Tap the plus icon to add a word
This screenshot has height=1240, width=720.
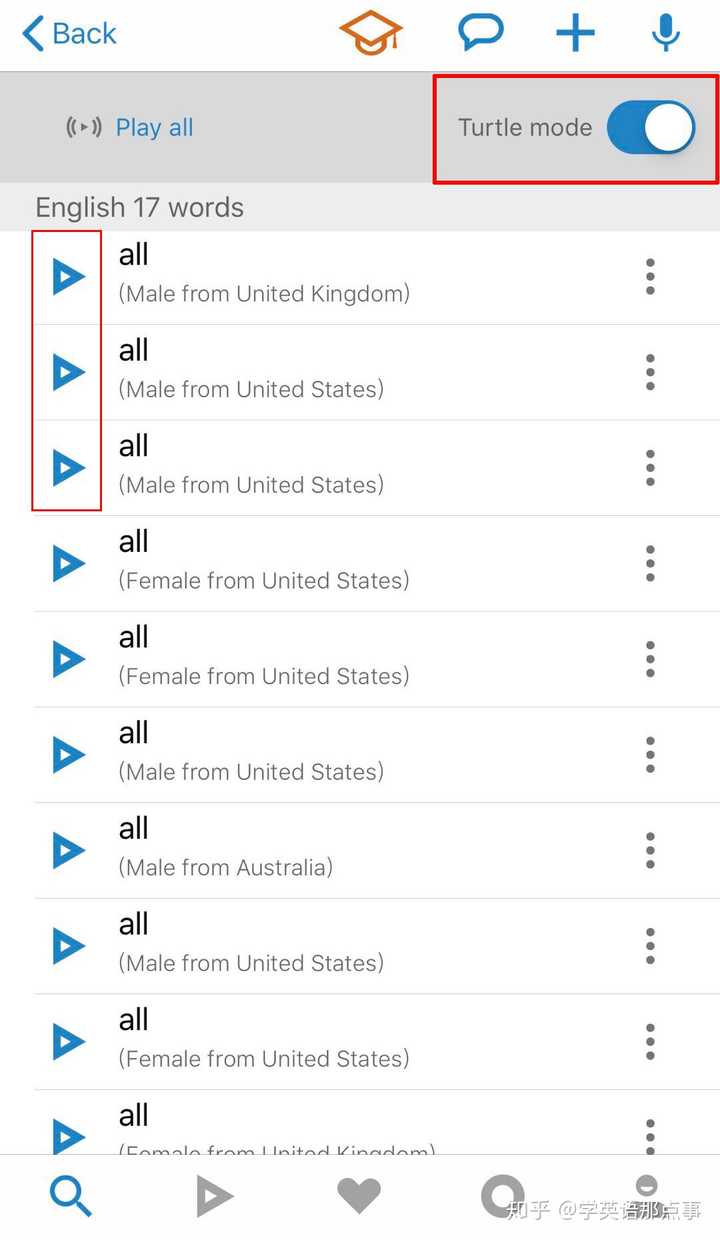click(x=575, y=34)
